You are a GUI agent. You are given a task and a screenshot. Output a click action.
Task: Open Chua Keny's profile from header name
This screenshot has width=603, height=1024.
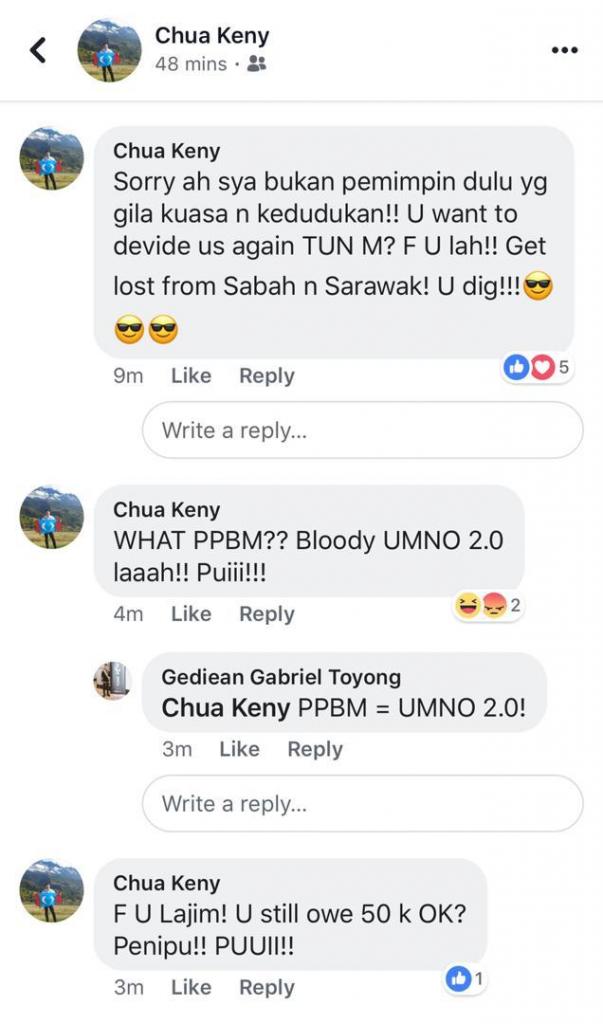(211, 36)
